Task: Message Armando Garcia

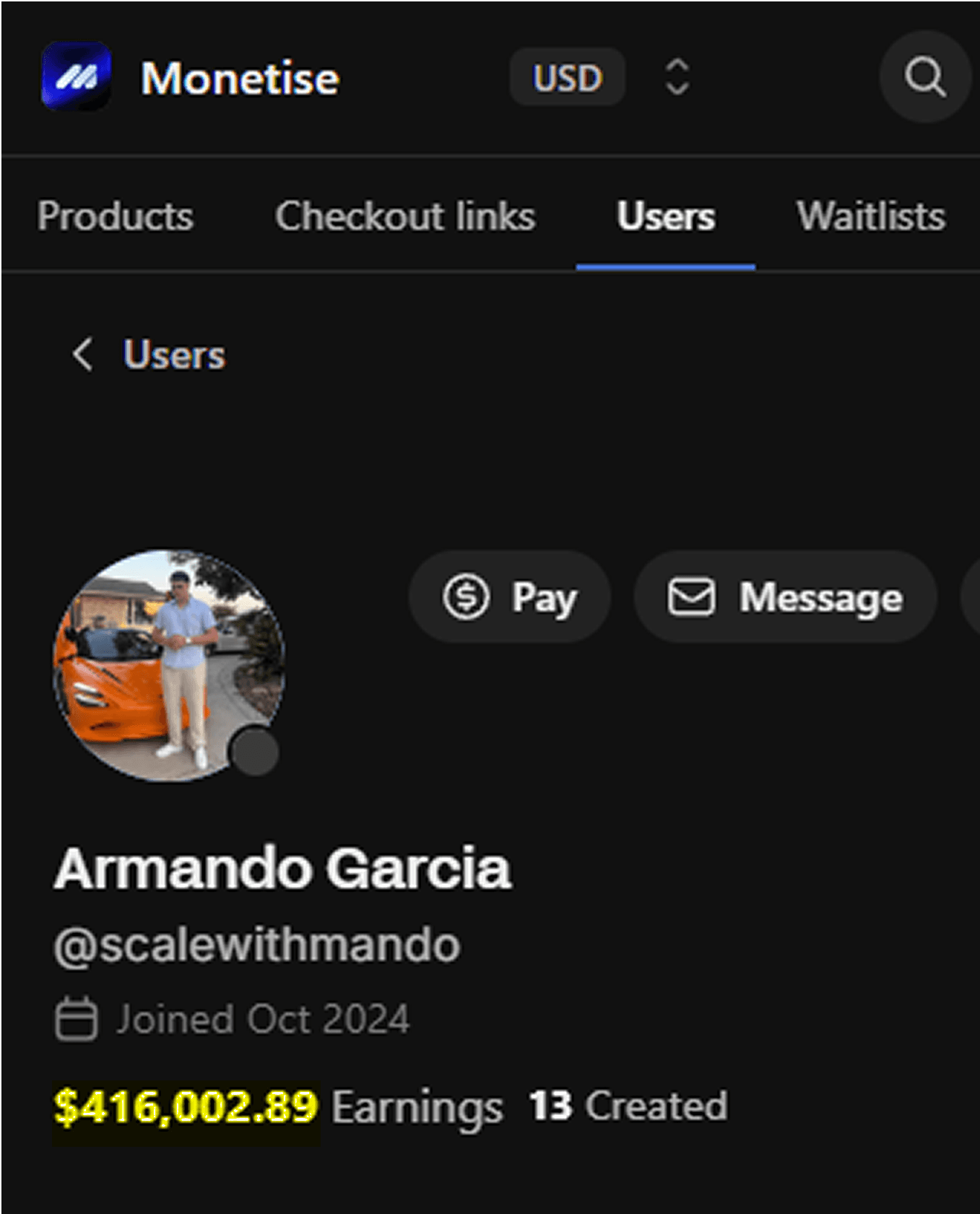Action: 785,597
